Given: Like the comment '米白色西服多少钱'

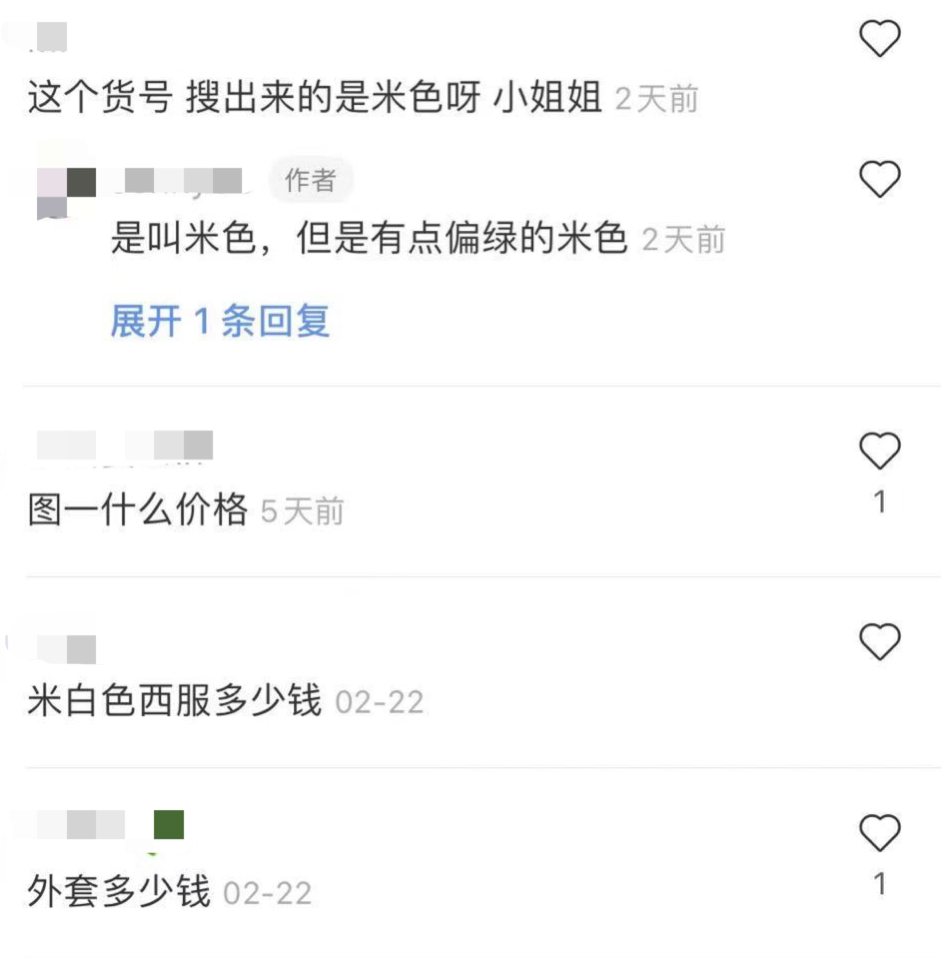Looking at the screenshot, I should click(x=880, y=641).
